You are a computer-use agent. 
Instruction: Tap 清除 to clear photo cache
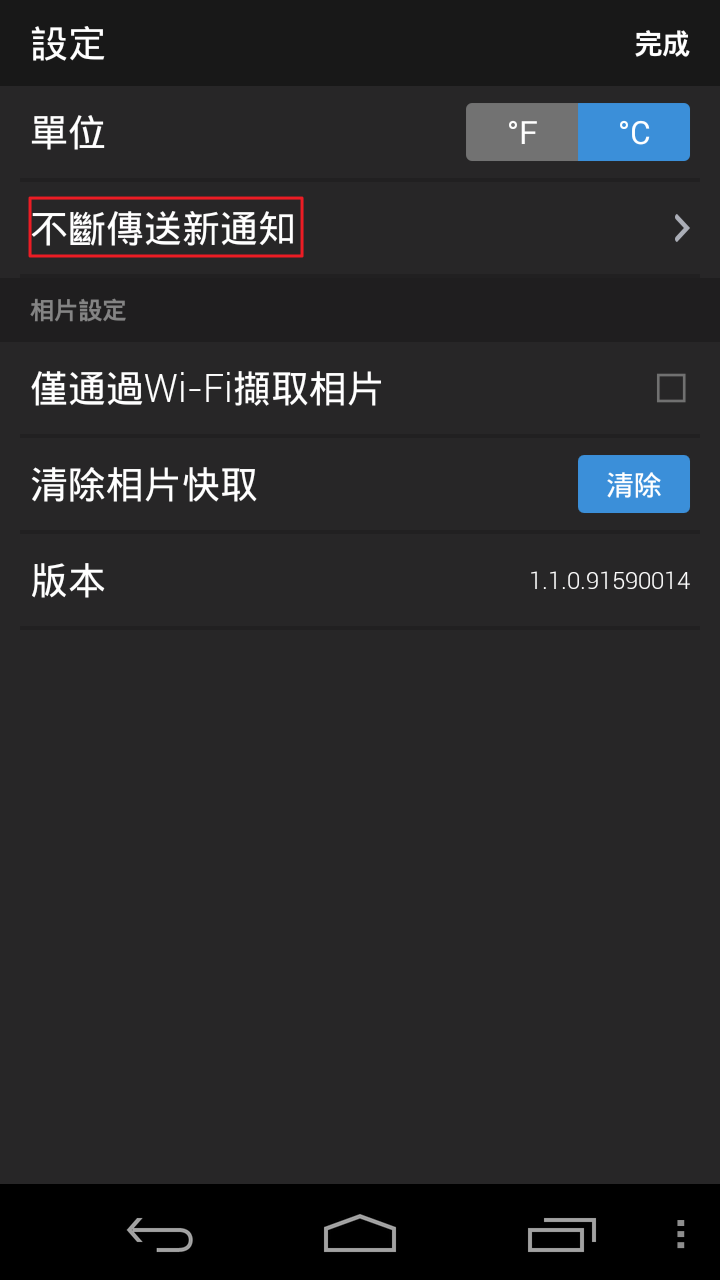coord(633,484)
